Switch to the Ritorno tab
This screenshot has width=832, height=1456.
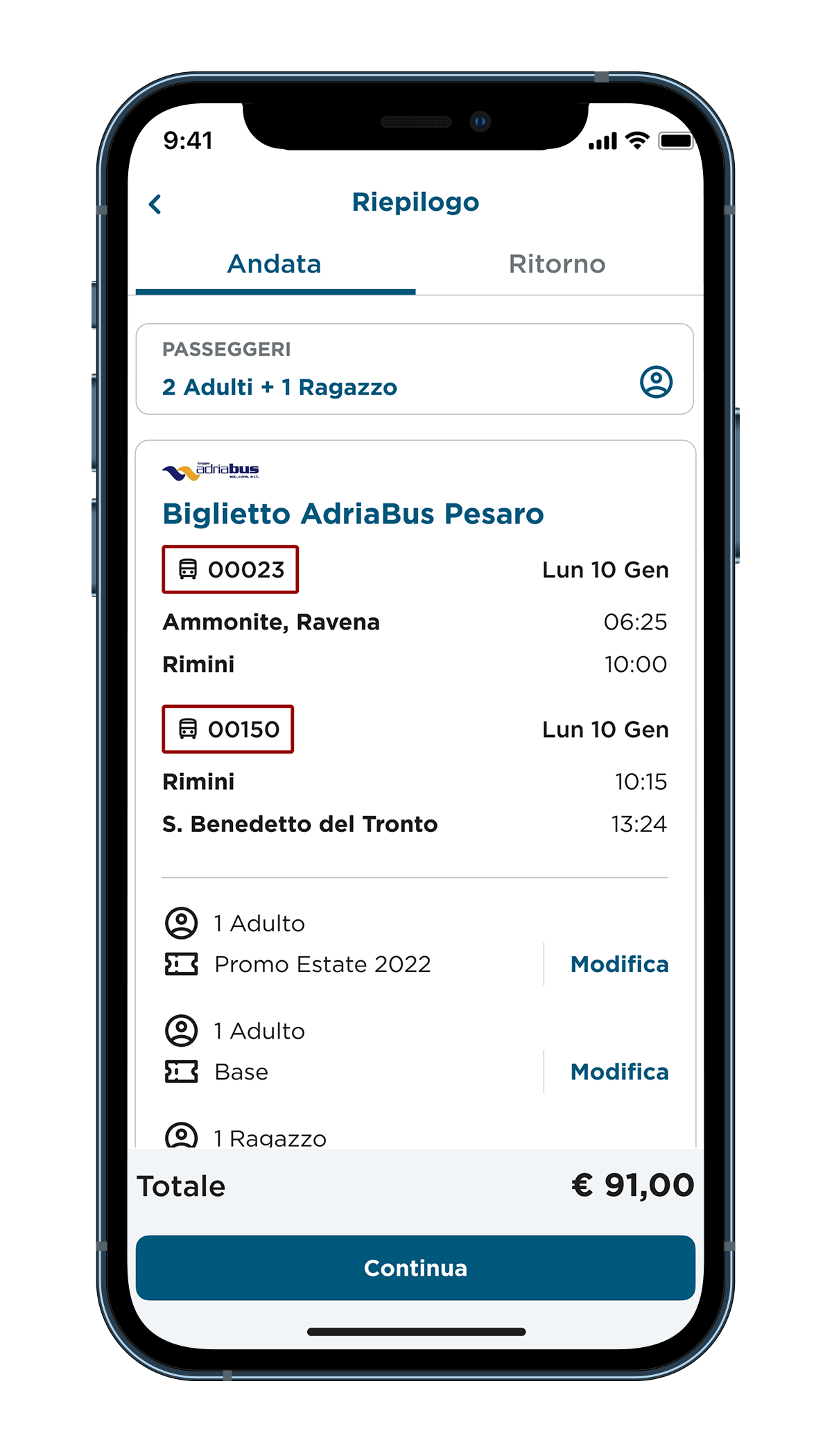pos(557,264)
